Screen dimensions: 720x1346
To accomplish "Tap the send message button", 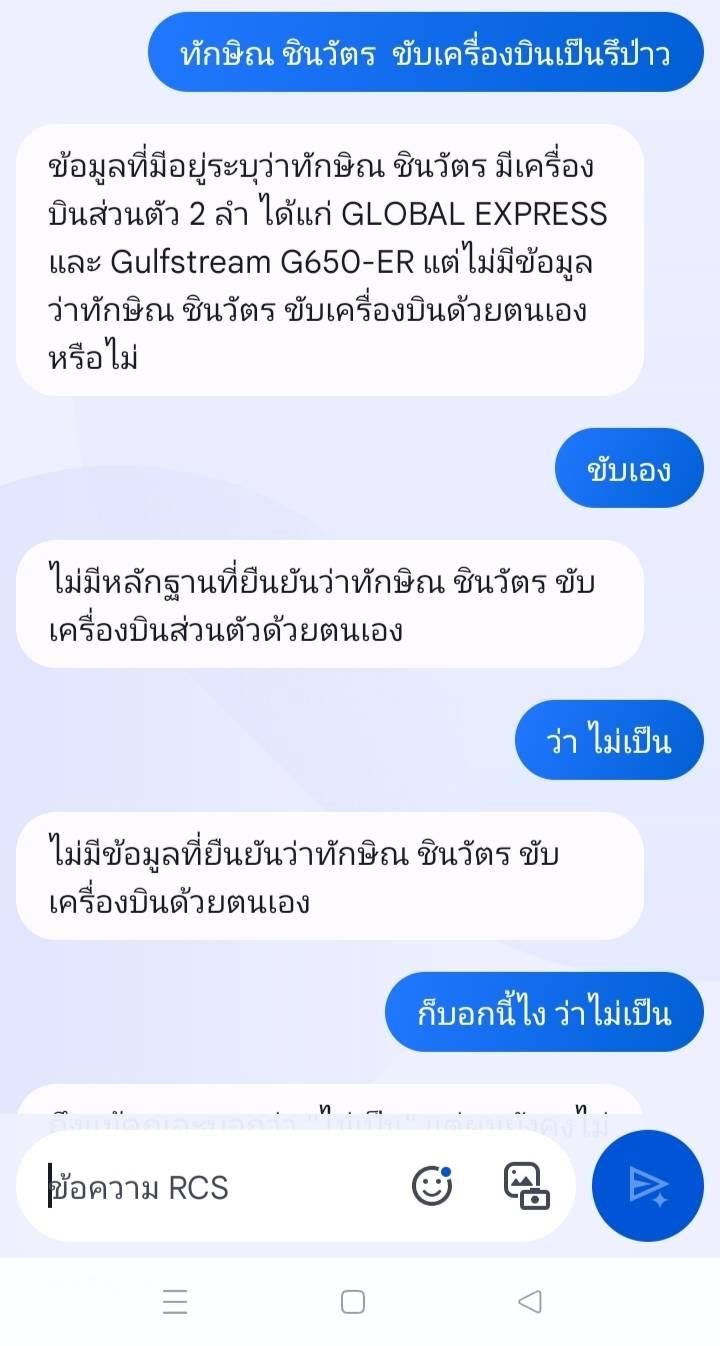I will point(648,1186).
